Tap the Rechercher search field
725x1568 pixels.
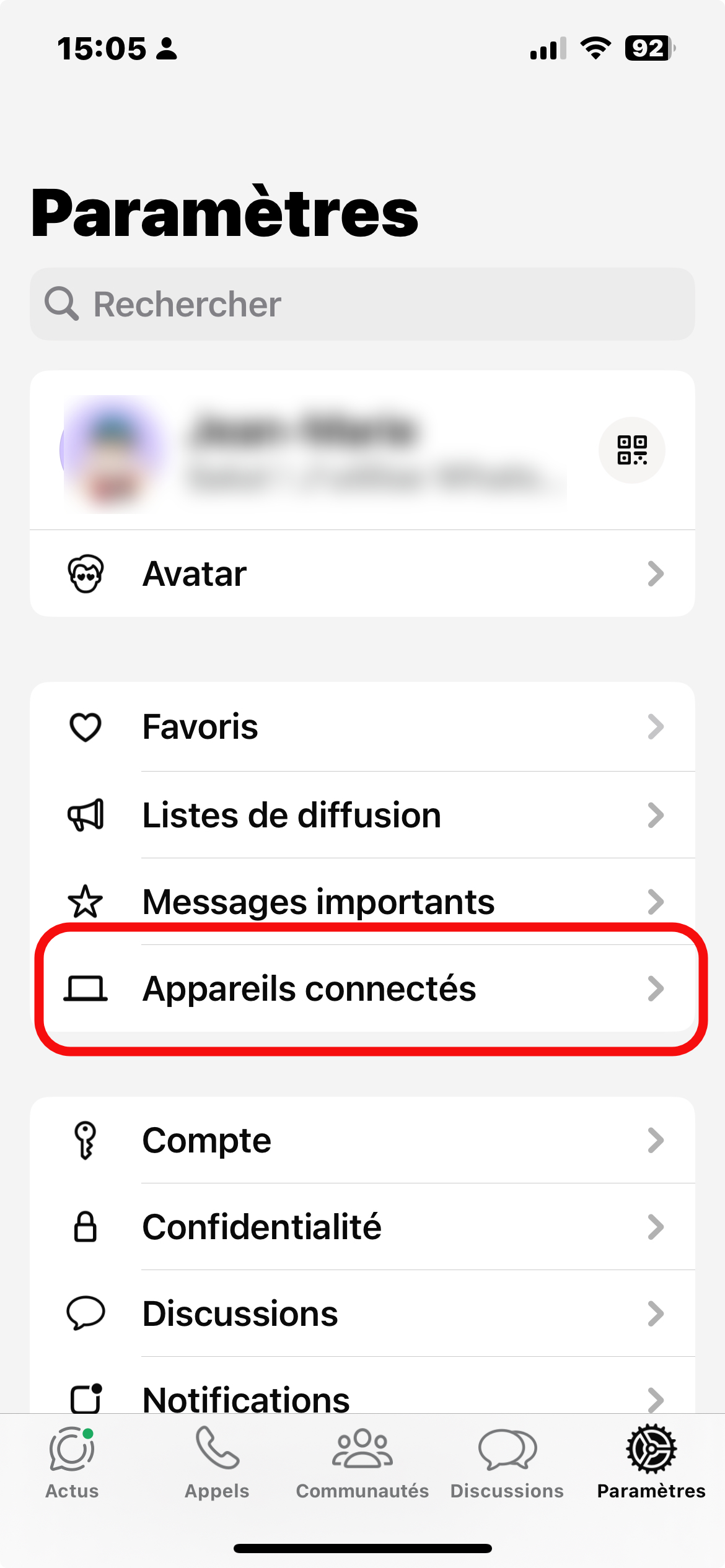pos(362,304)
